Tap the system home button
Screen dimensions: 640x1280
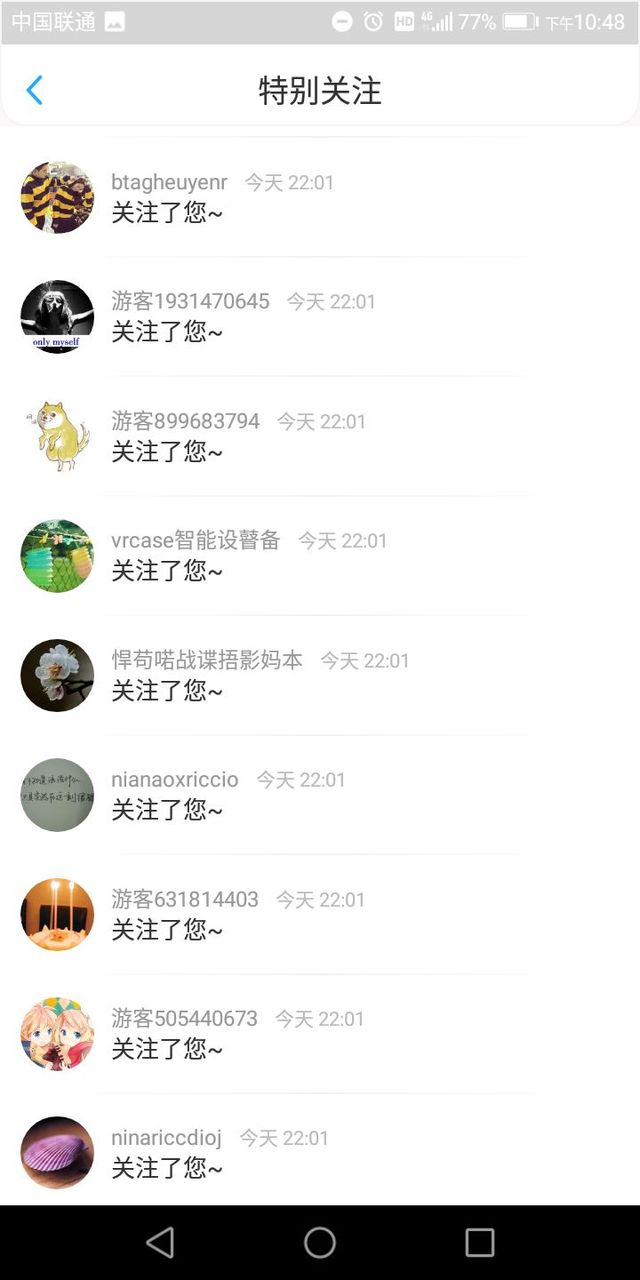pos(320,1242)
